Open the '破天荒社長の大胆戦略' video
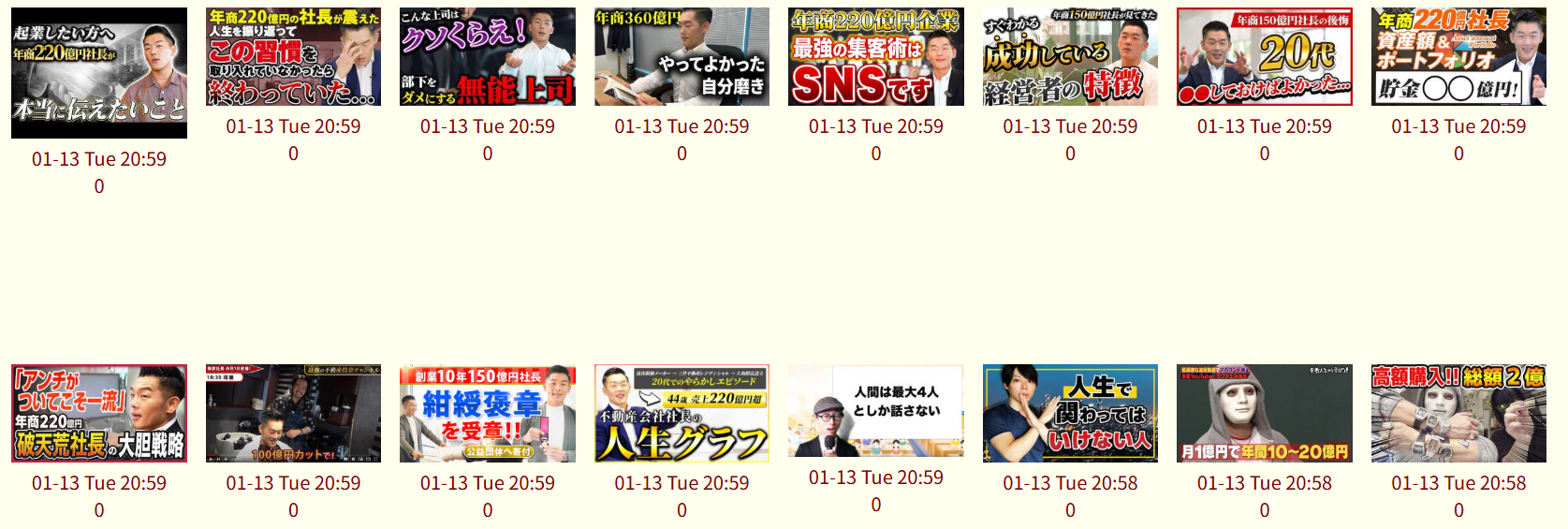1568x529 pixels. click(x=99, y=413)
